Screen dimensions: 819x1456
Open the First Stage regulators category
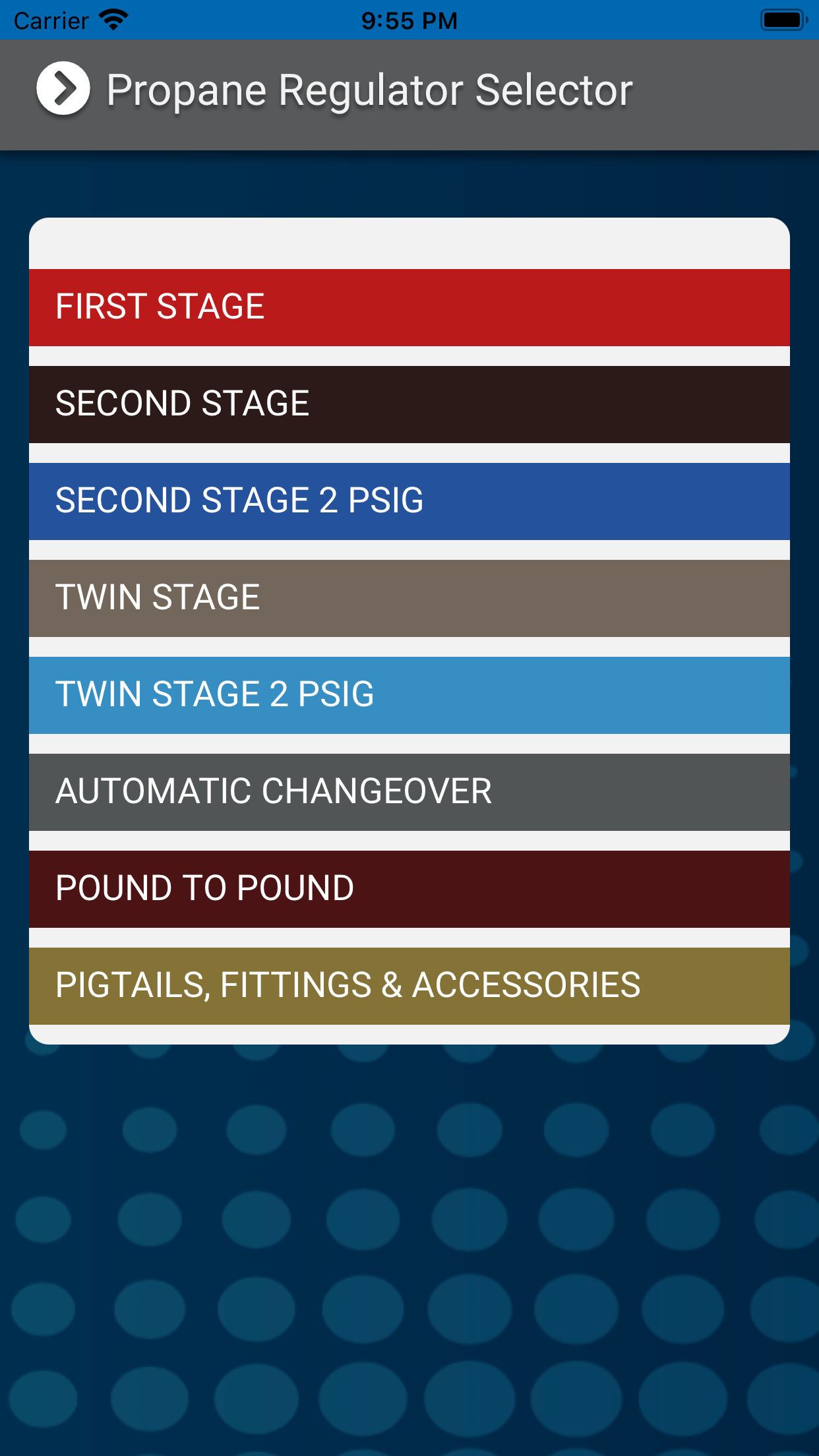point(409,307)
